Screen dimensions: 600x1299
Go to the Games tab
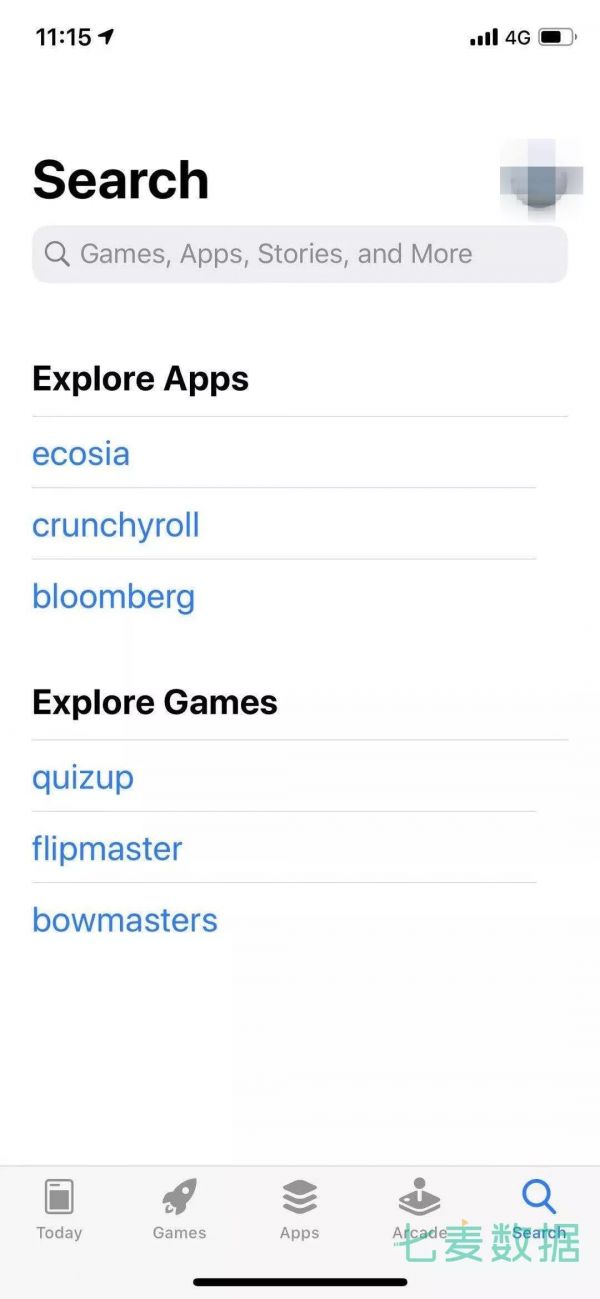point(179,1208)
